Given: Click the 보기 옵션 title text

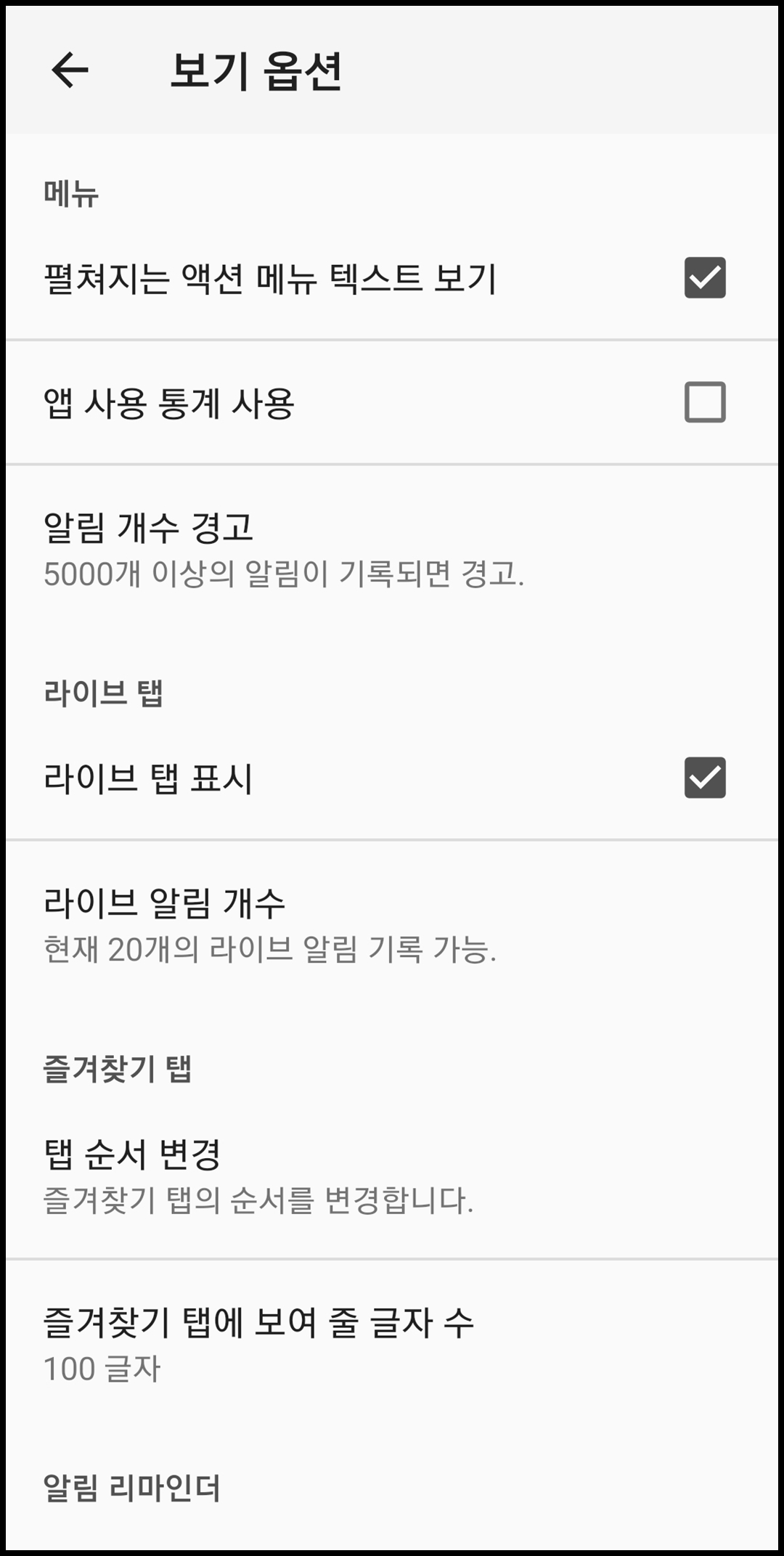Looking at the screenshot, I should point(258,70).
